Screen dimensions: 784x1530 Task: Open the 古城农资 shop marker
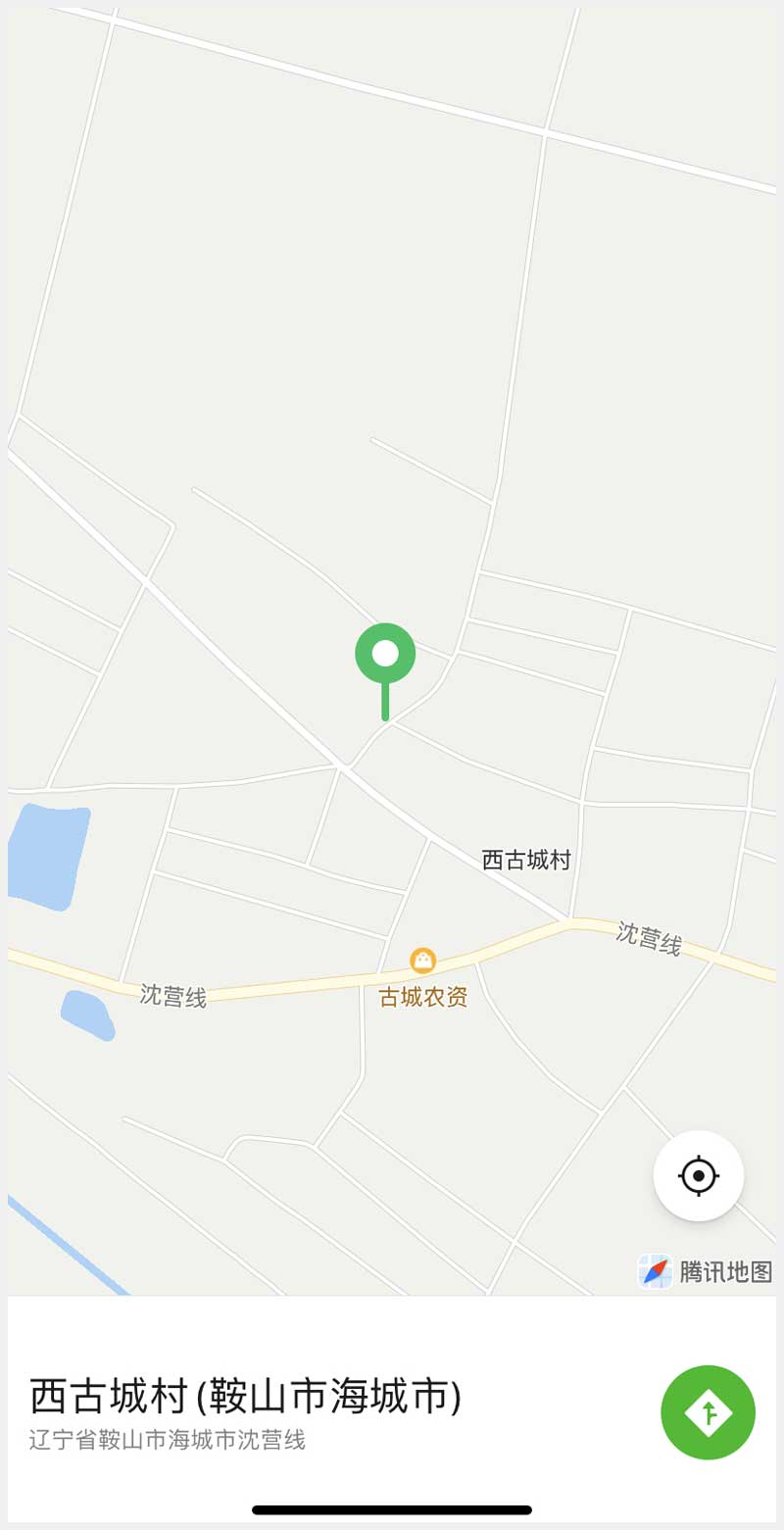[x=422, y=961]
